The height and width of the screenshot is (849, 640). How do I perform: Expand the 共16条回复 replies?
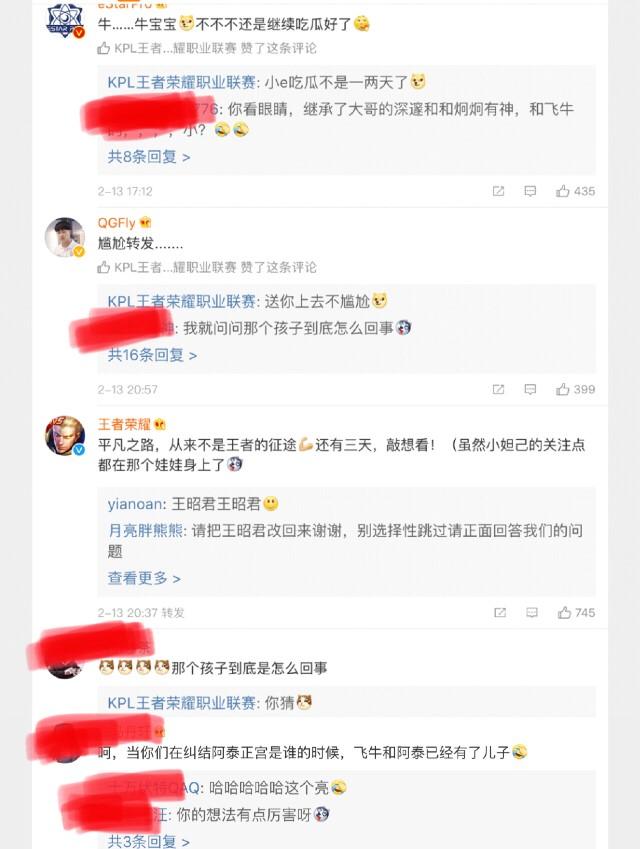152,354
